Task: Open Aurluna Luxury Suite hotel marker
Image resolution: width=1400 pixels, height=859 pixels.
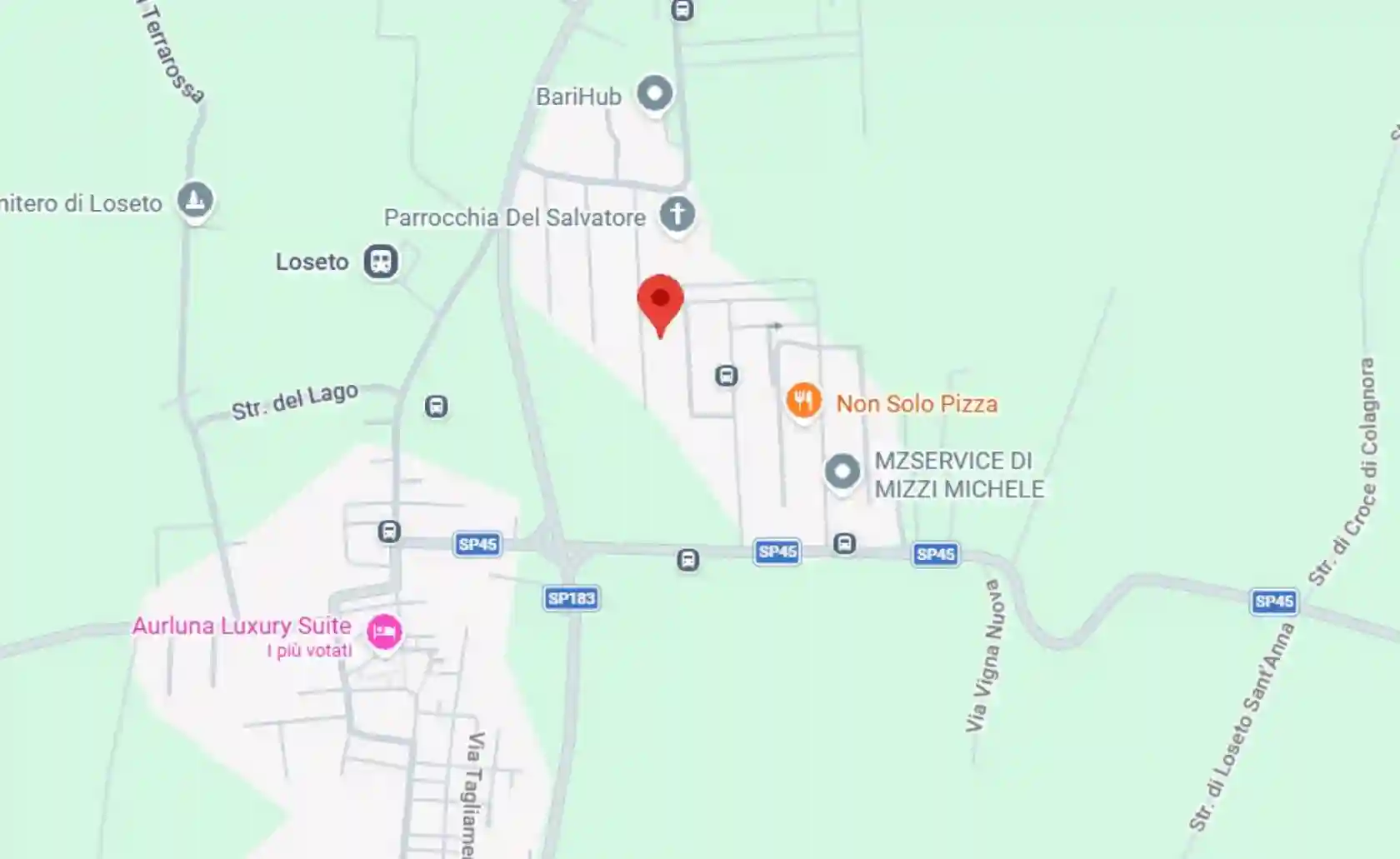Action: (384, 632)
